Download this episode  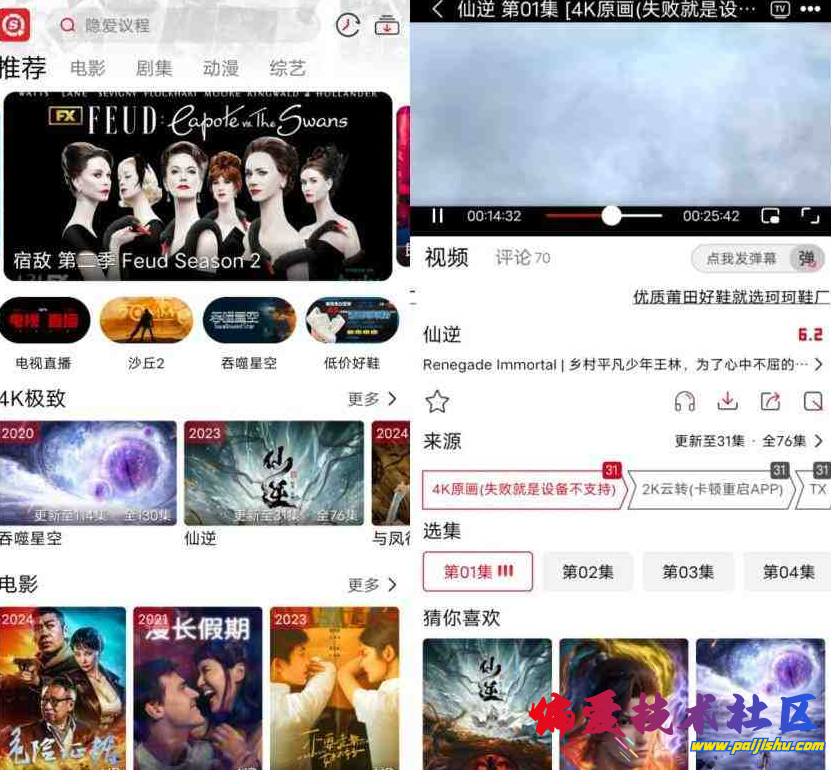pos(727,402)
